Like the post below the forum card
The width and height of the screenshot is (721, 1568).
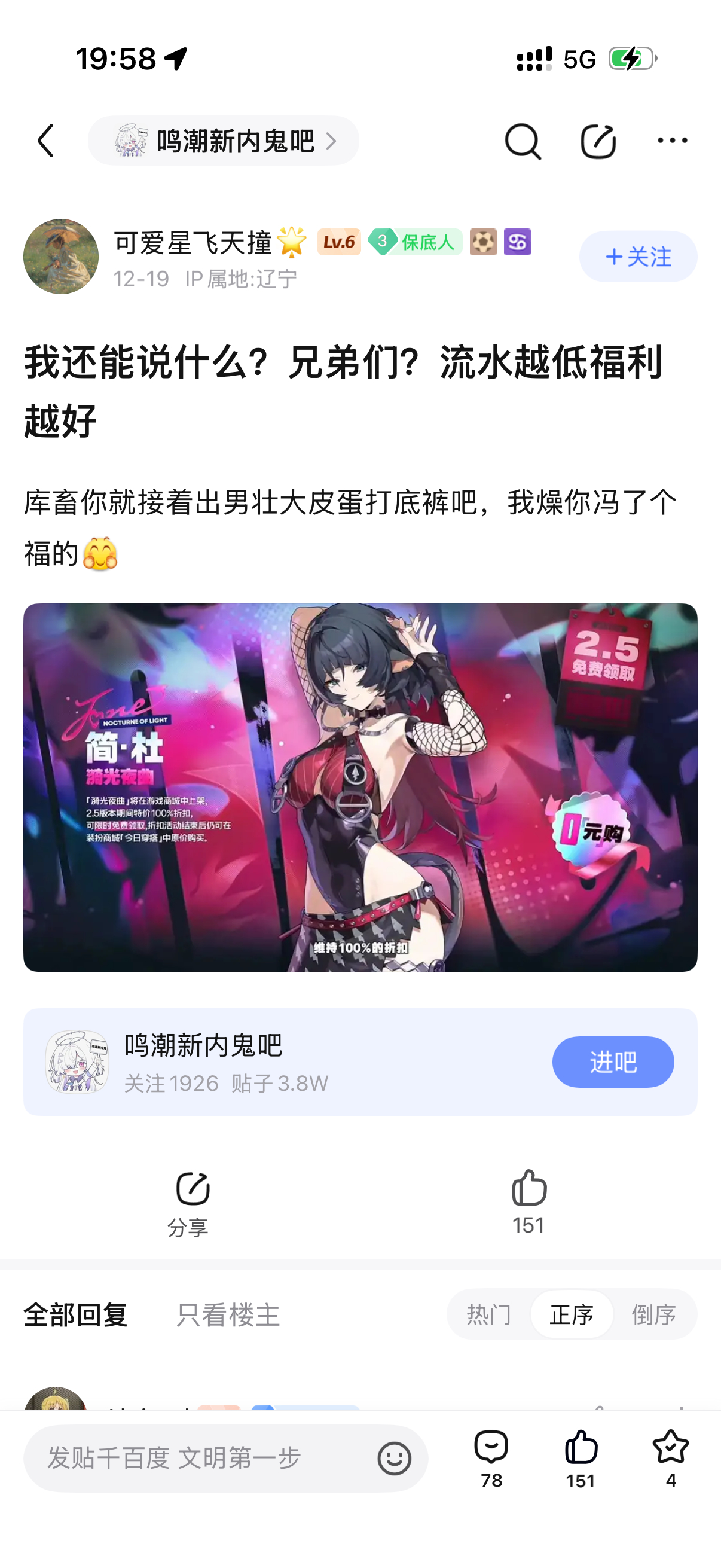(528, 1200)
